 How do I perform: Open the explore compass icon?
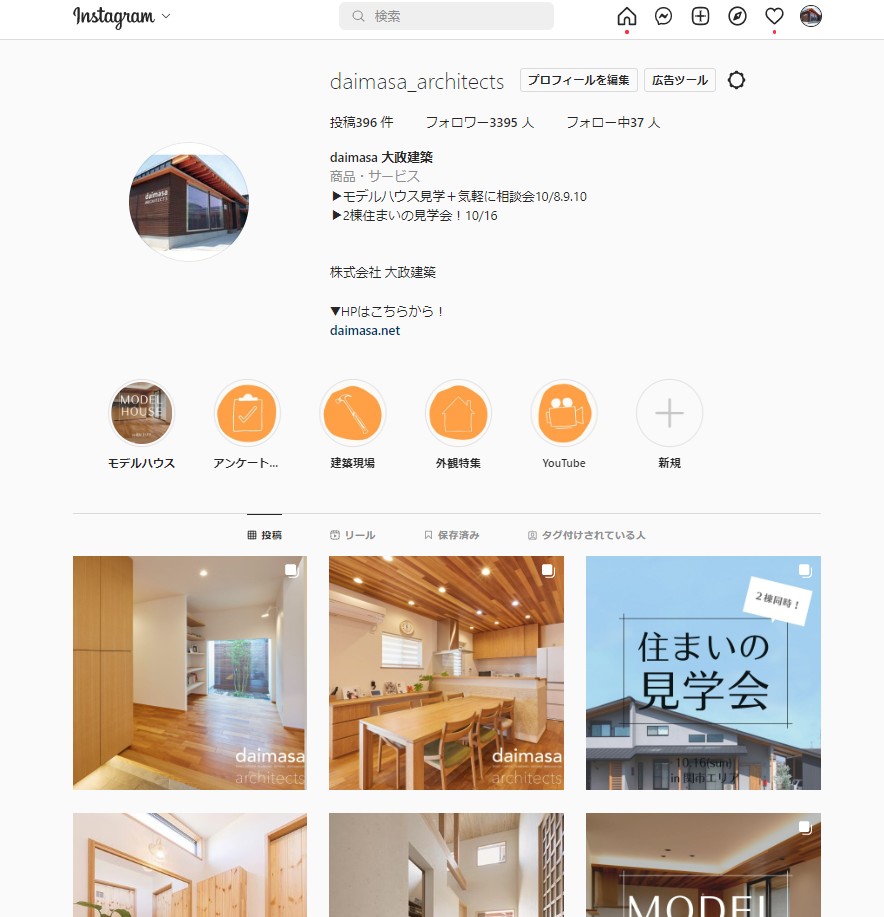(738, 16)
